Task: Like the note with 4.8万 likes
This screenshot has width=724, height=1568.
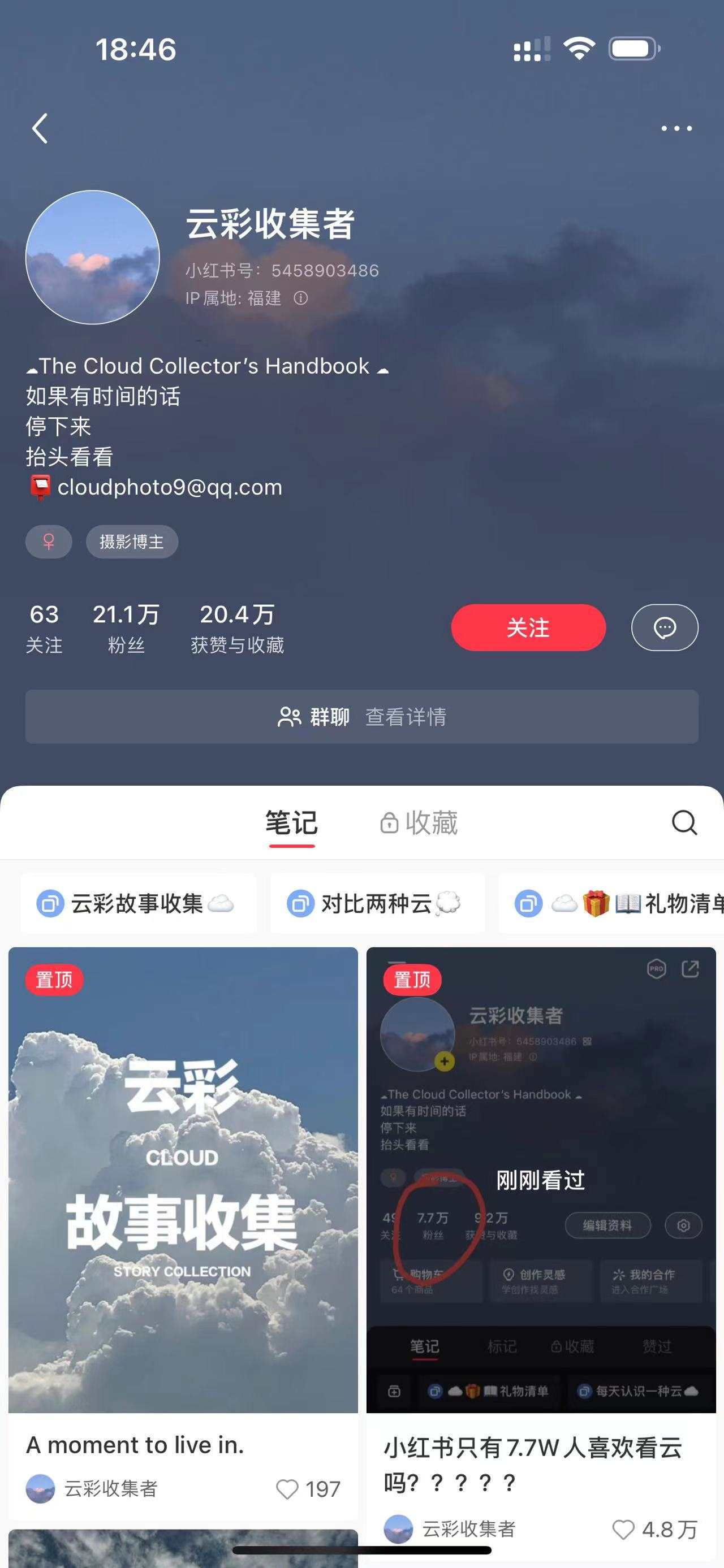Action: (623, 1530)
